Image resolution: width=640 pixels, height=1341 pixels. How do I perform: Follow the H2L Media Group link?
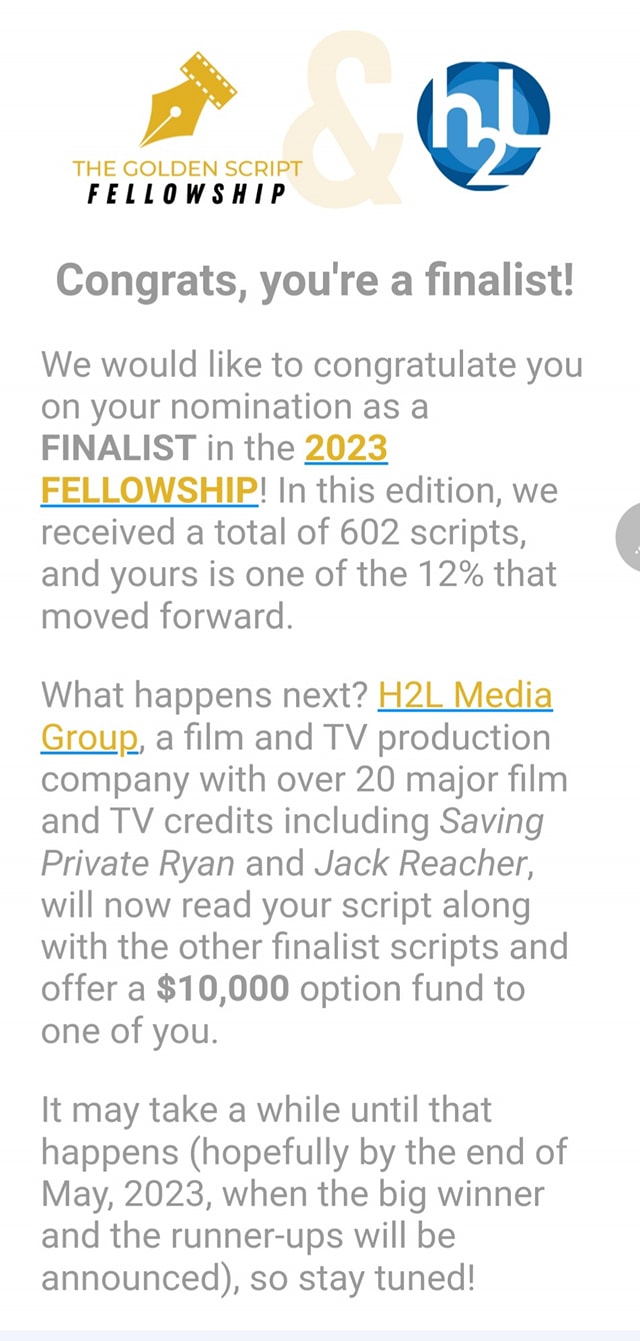tap(465, 695)
